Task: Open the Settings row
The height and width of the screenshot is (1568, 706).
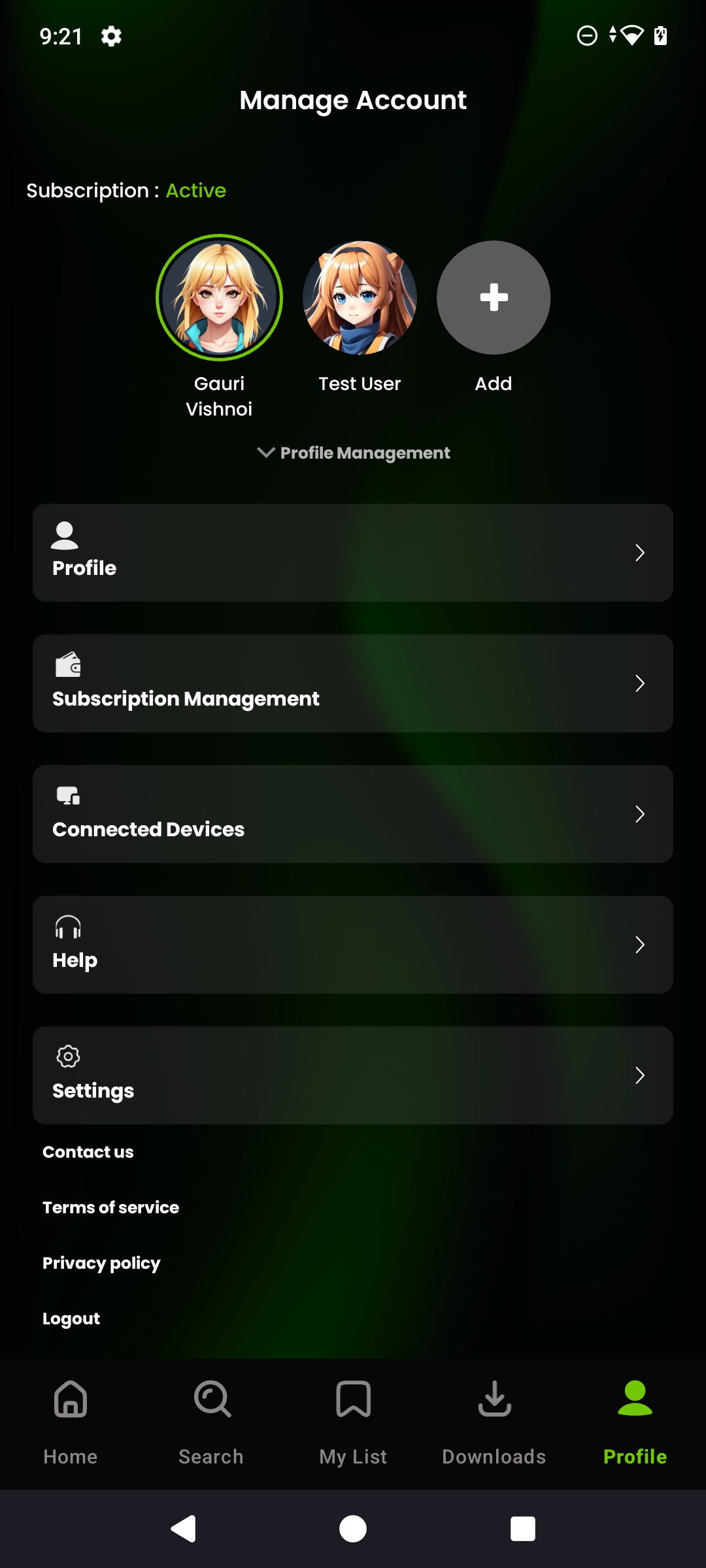Action: (353, 1075)
